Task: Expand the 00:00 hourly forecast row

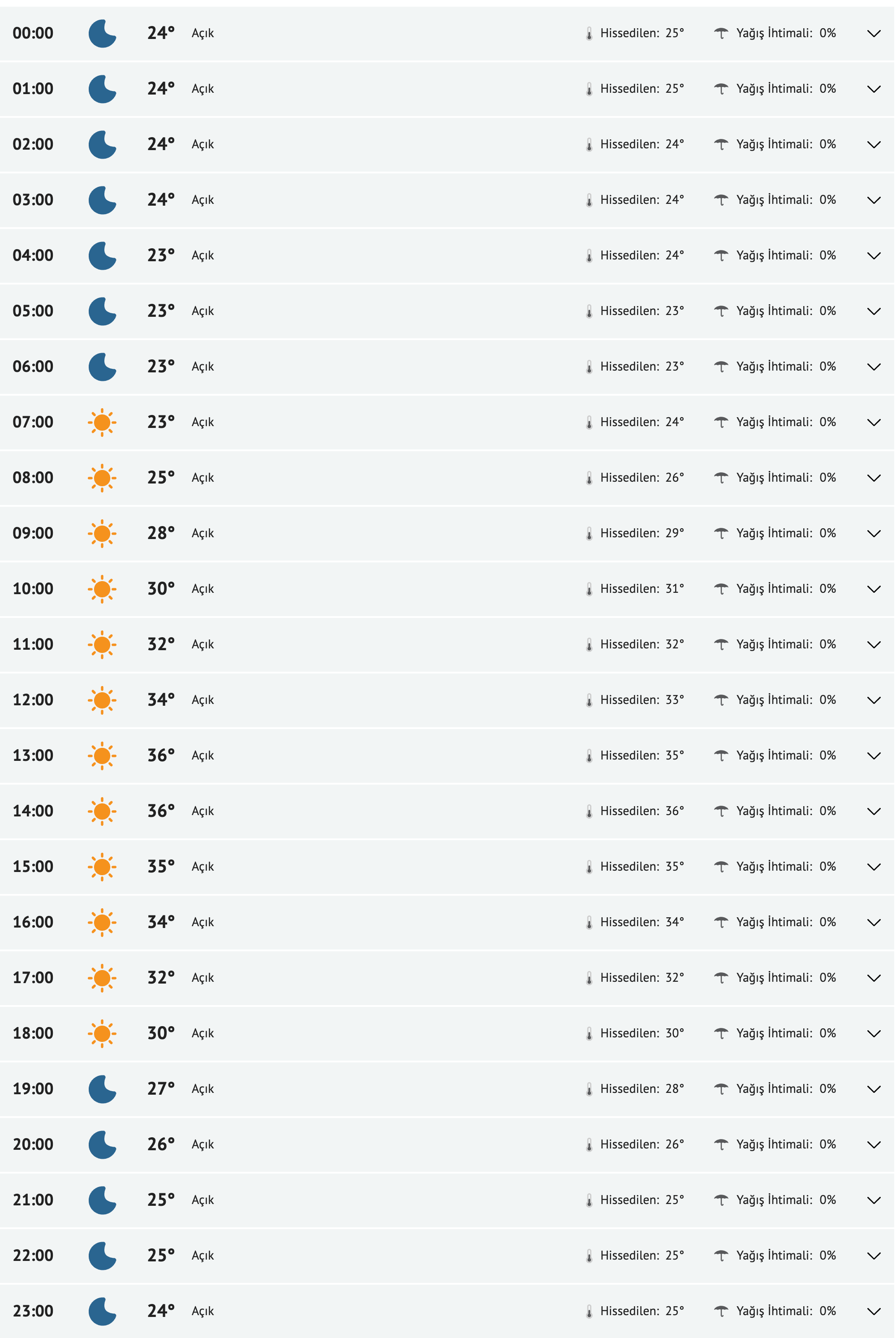Action: (x=873, y=34)
